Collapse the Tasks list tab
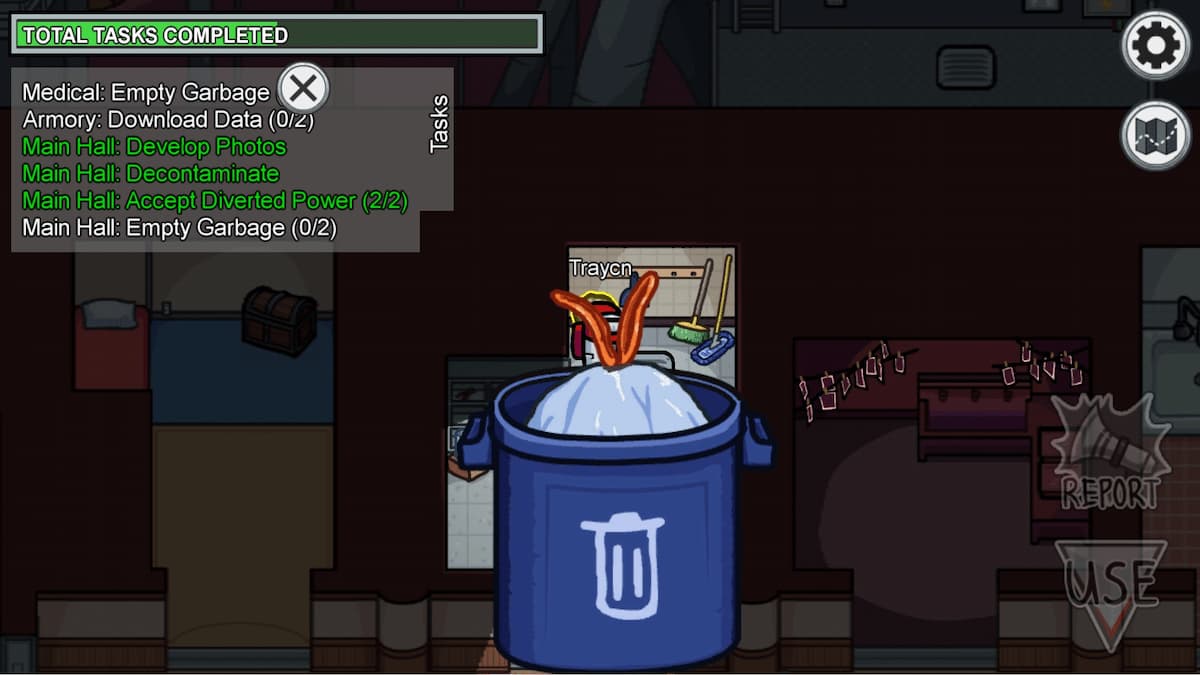The image size is (1200, 675). point(439,124)
